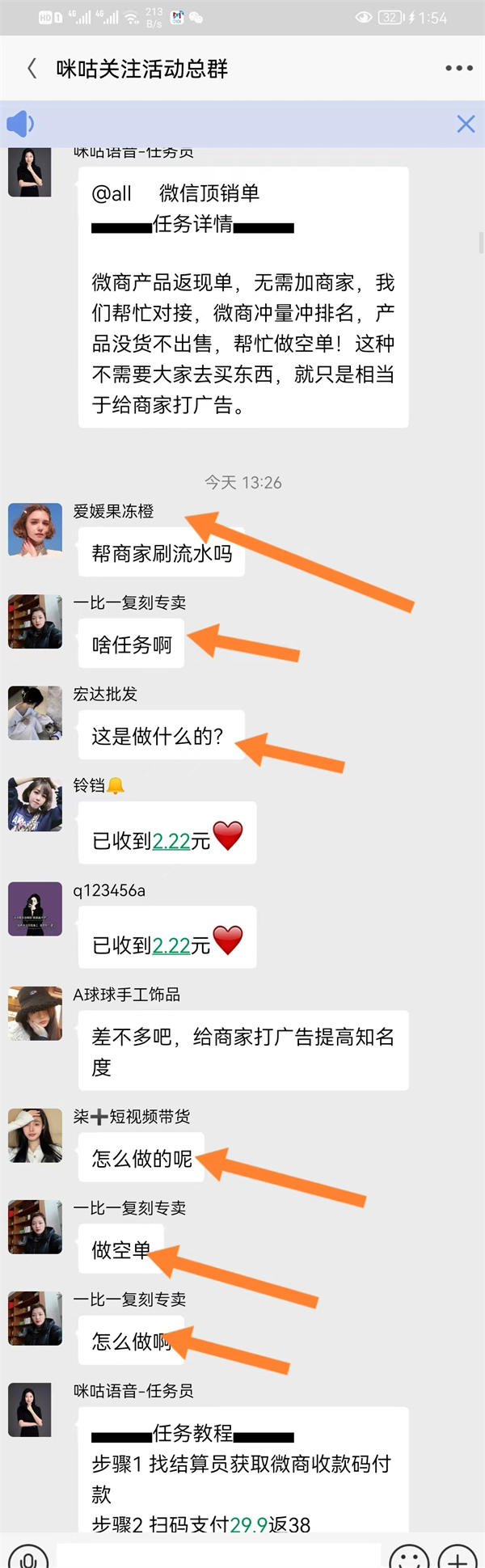This screenshot has height=1568, width=485.
Task: Go back from the 咪咕关注活动总群 chat
Action: coord(32,69)
